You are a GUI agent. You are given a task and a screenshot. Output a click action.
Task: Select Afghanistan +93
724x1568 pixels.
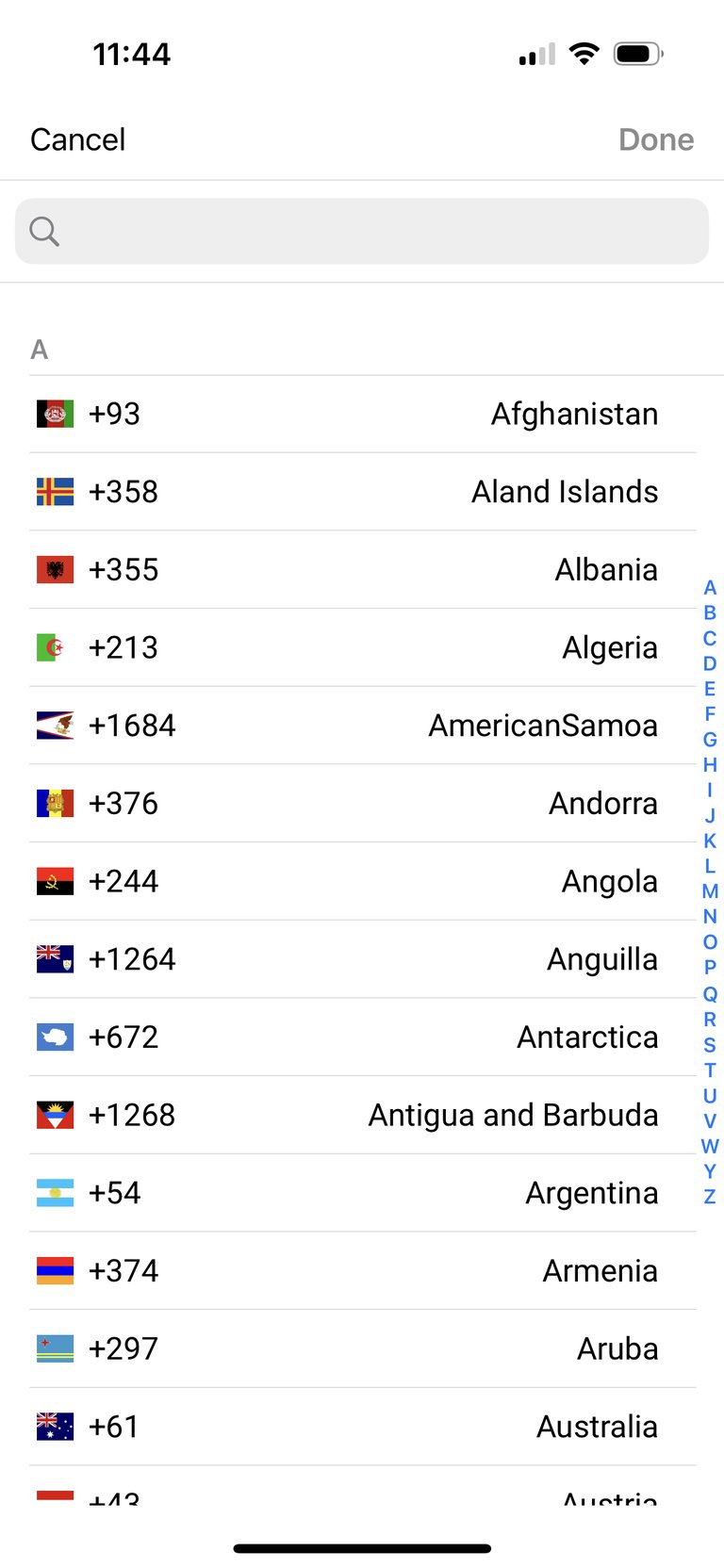tap(362, 414)
